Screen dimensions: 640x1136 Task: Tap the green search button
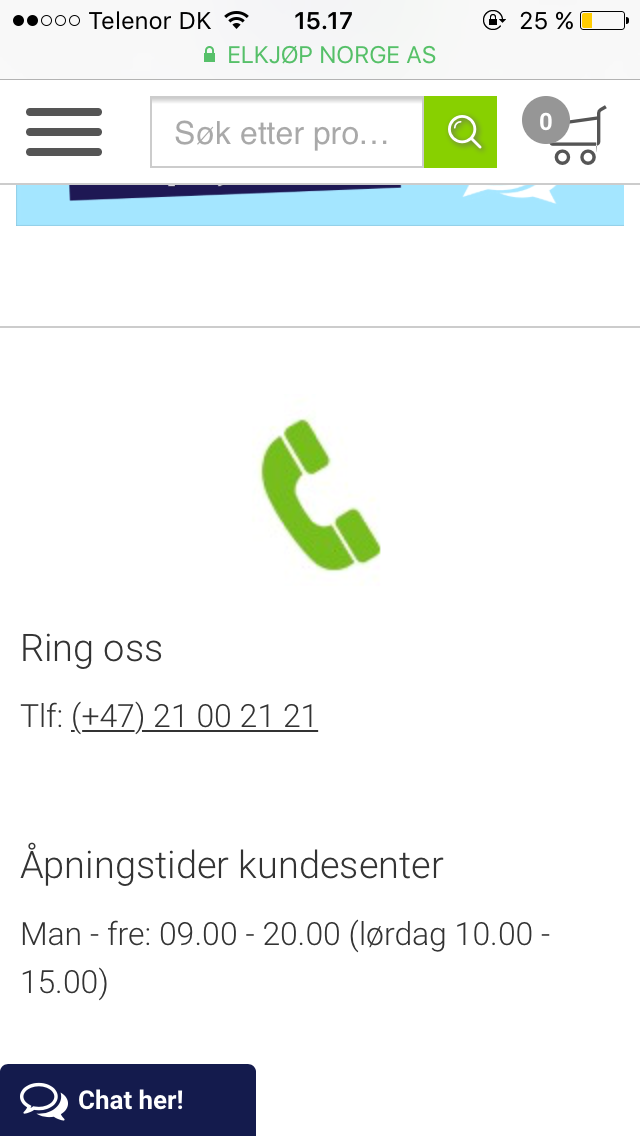[460, 132]
